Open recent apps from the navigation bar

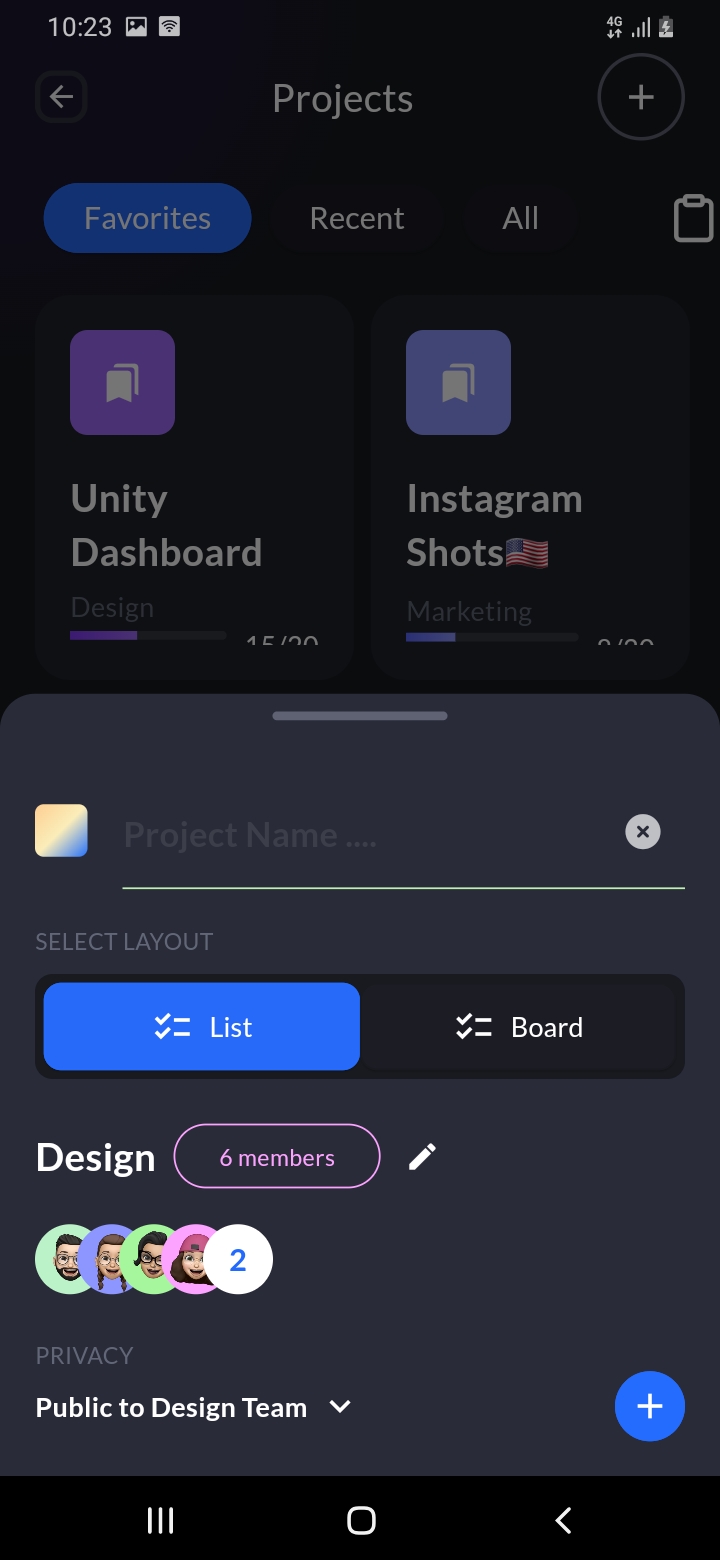[160, 1520]
